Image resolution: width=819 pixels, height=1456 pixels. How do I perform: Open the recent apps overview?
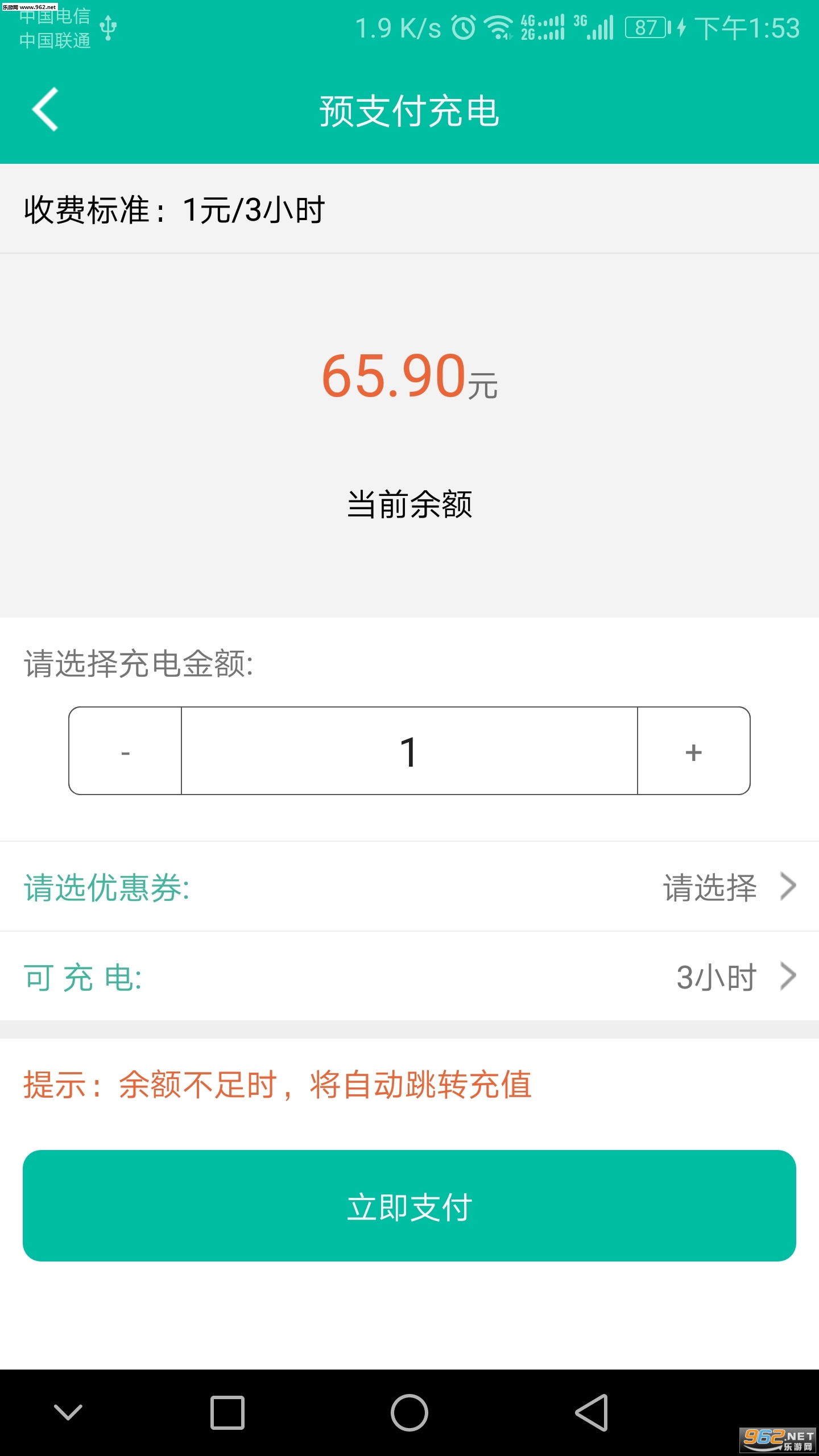pyautogui.click(x=227, y=1413)
